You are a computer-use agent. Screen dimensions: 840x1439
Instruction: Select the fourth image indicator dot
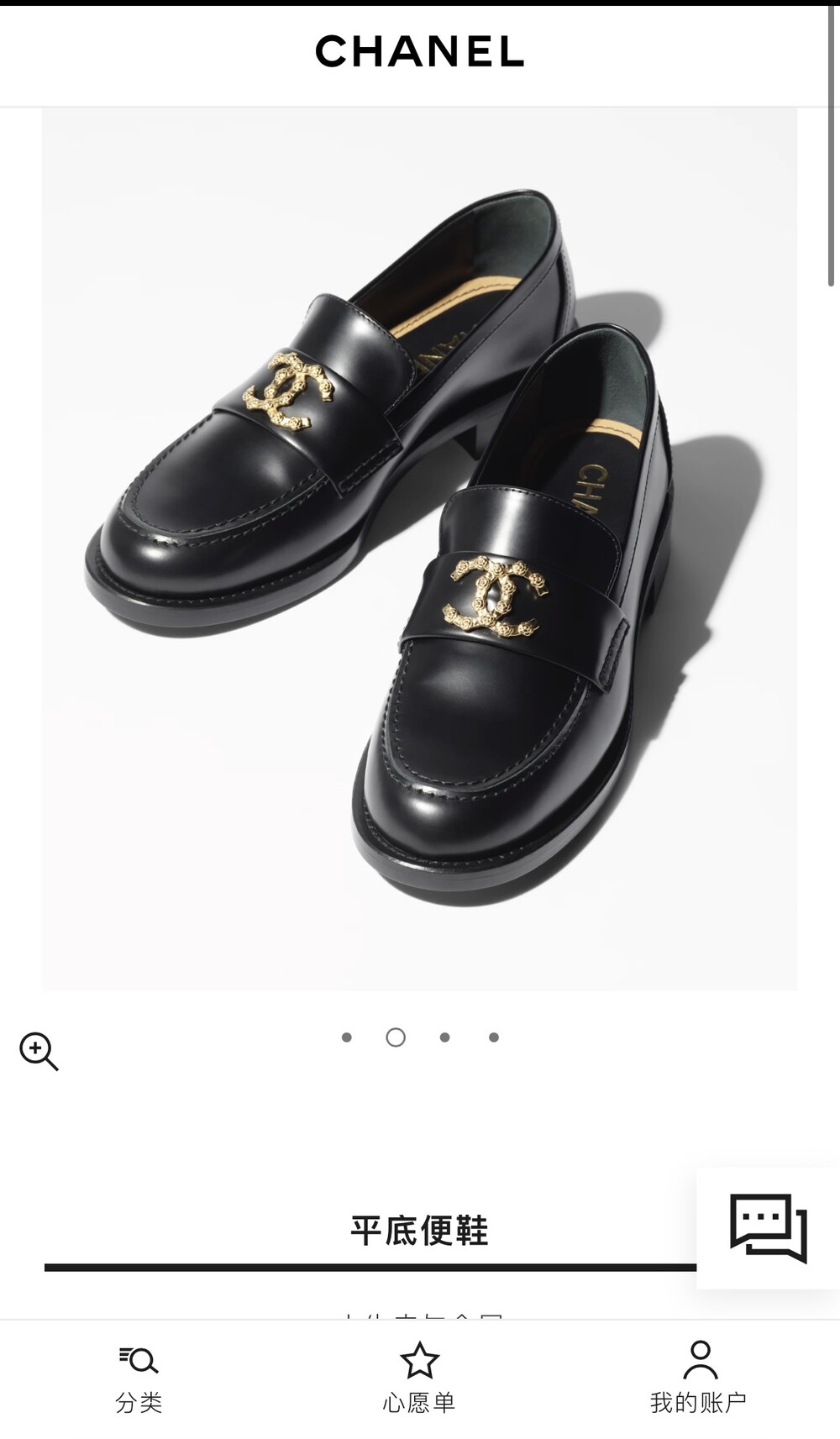coord(494,1037)
